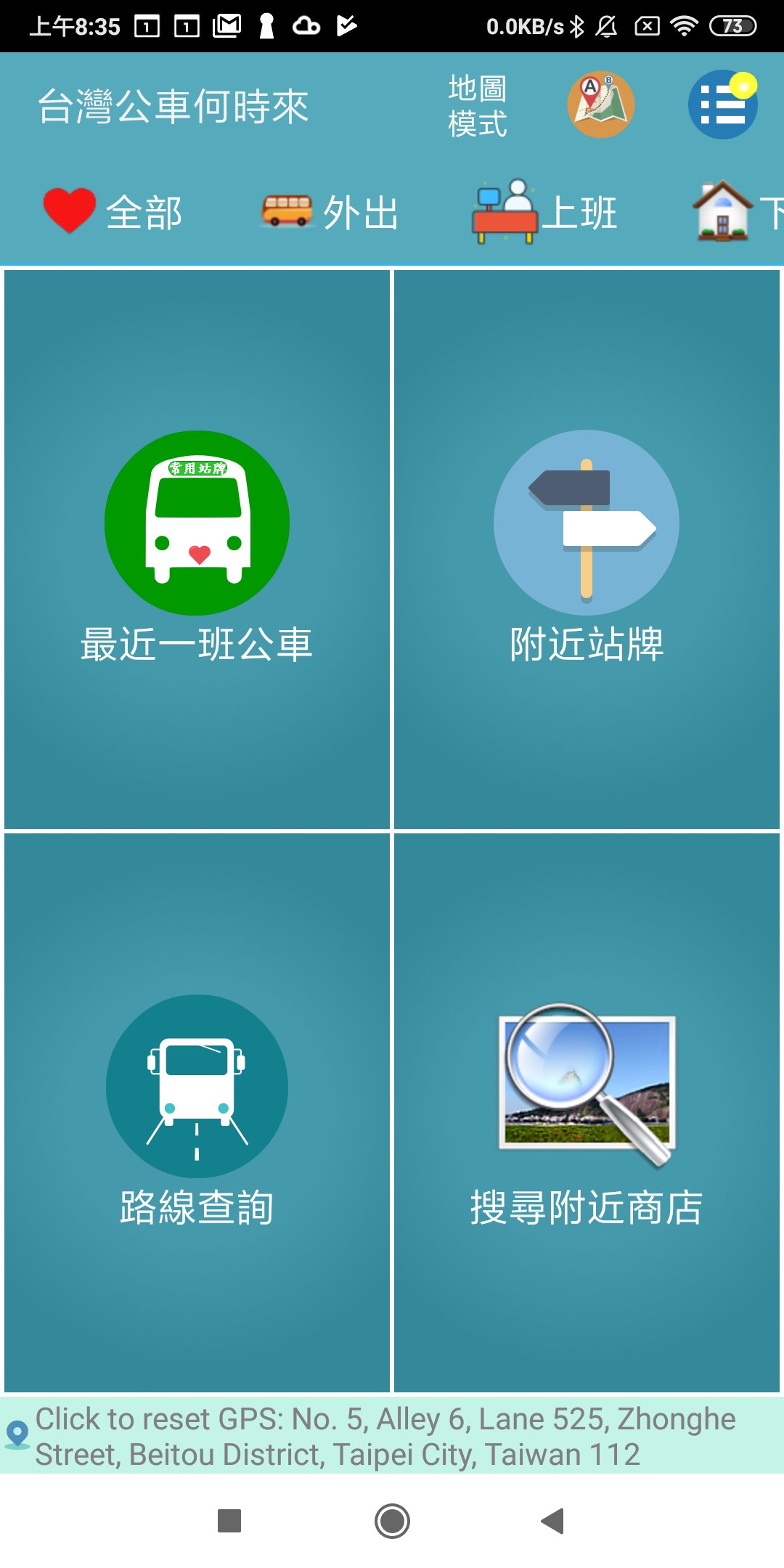Go to the home screen
The width and height of the screenshot is (784, 1568).
[x=392, y=1521]
